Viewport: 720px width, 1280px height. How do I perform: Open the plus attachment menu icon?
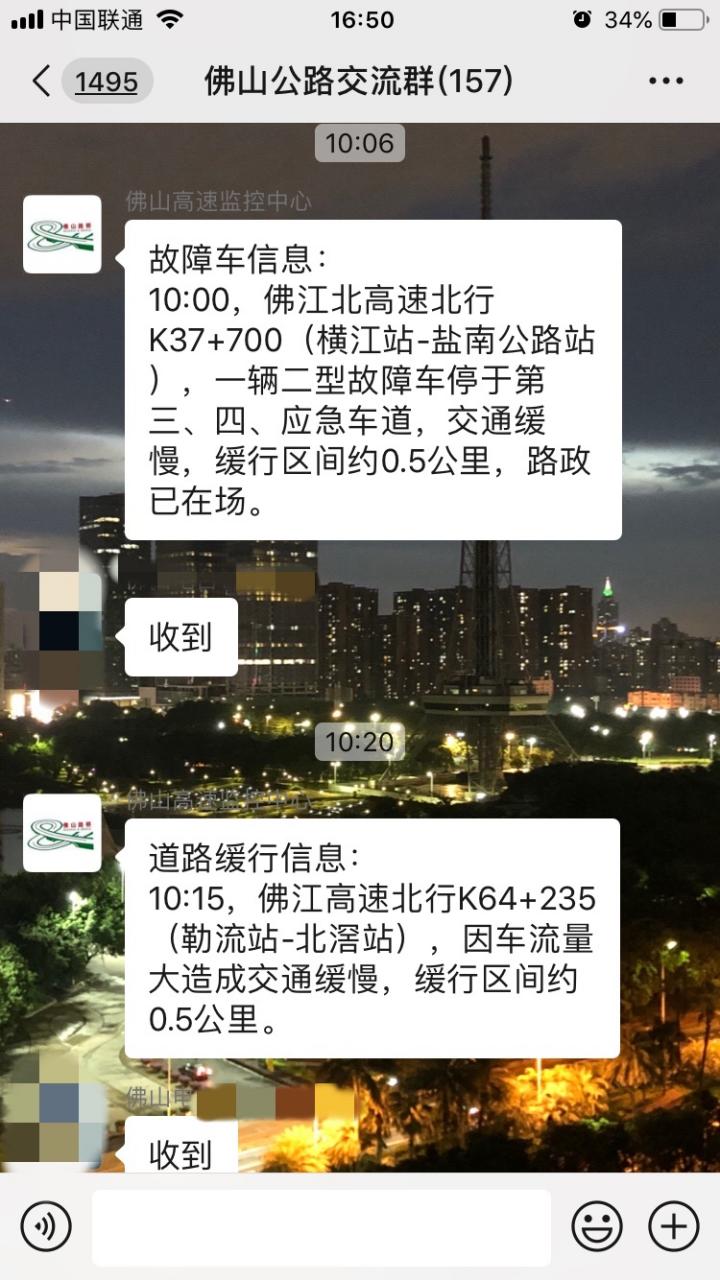[x=672, y=1225]
